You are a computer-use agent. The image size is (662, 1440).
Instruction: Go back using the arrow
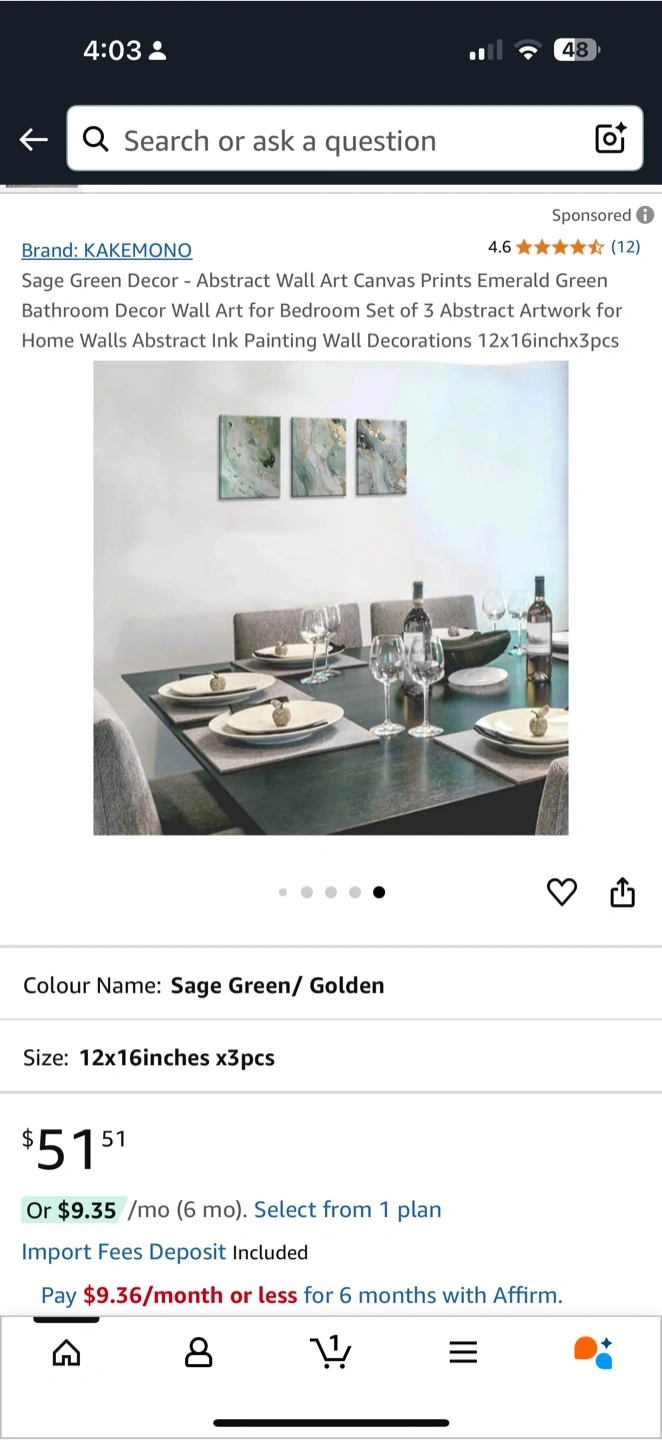tap(34, 140)
